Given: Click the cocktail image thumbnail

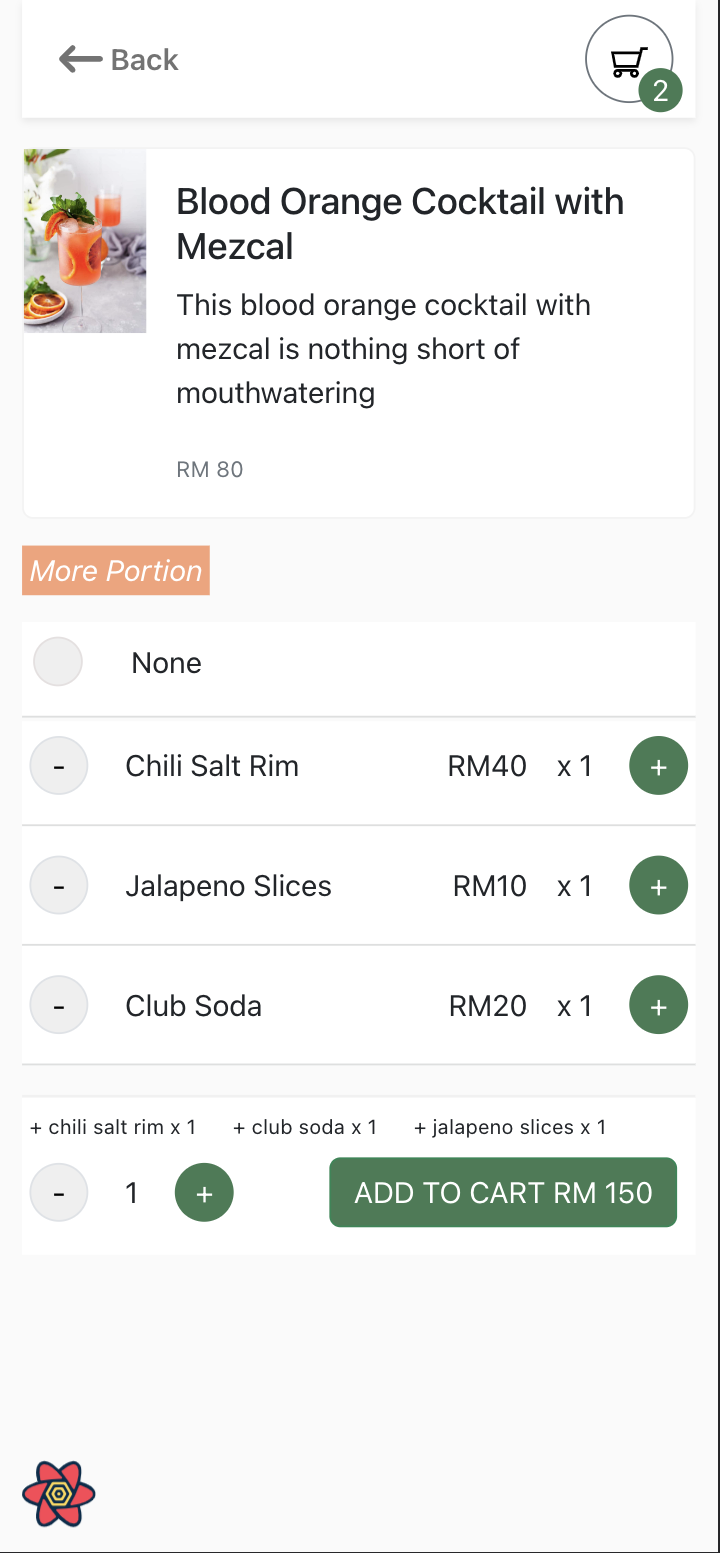Looking at the screenshot, I should pos(84,240).
